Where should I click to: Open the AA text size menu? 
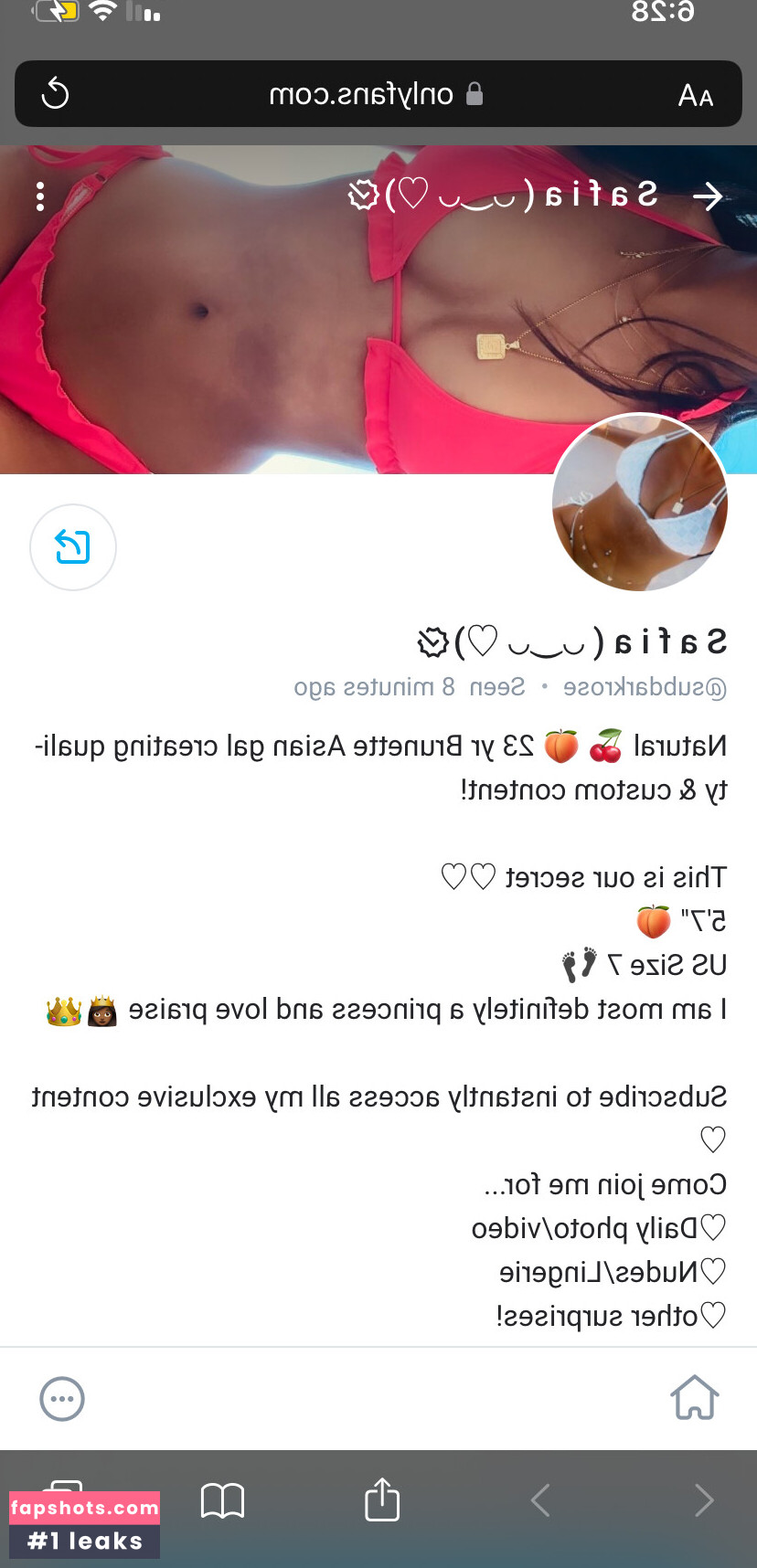pyautogui.click(x=695, y=95)
